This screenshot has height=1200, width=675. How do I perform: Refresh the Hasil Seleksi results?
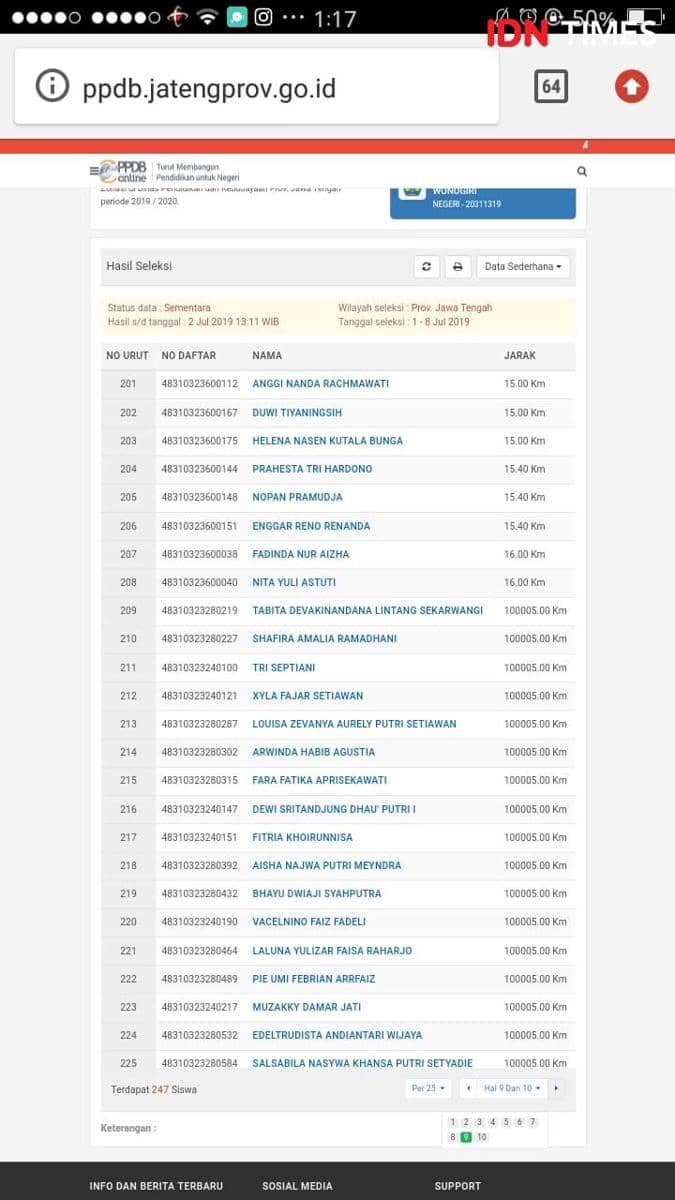(x=426, y=267)
